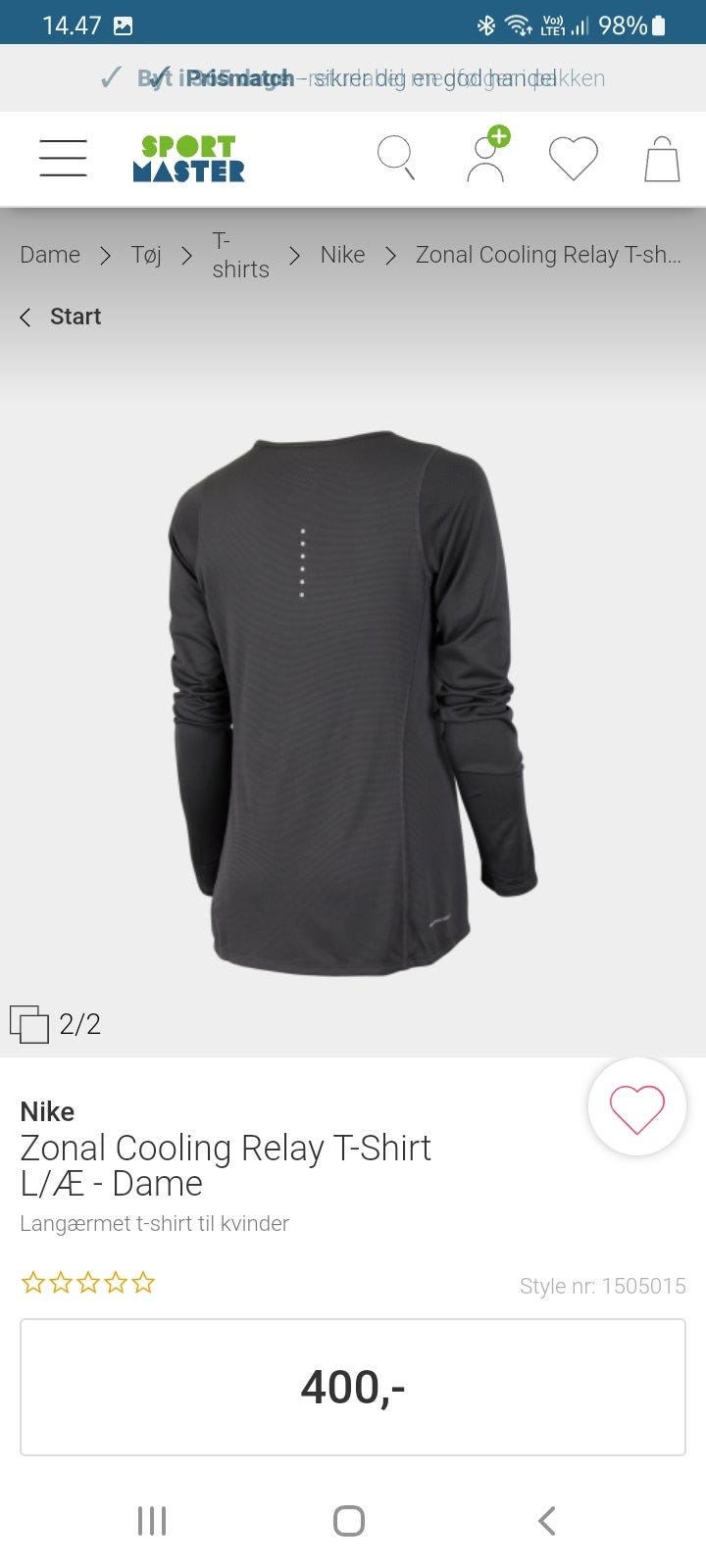Open the hamburger menu
The image size is (706, 1568).
coord(63,158)
